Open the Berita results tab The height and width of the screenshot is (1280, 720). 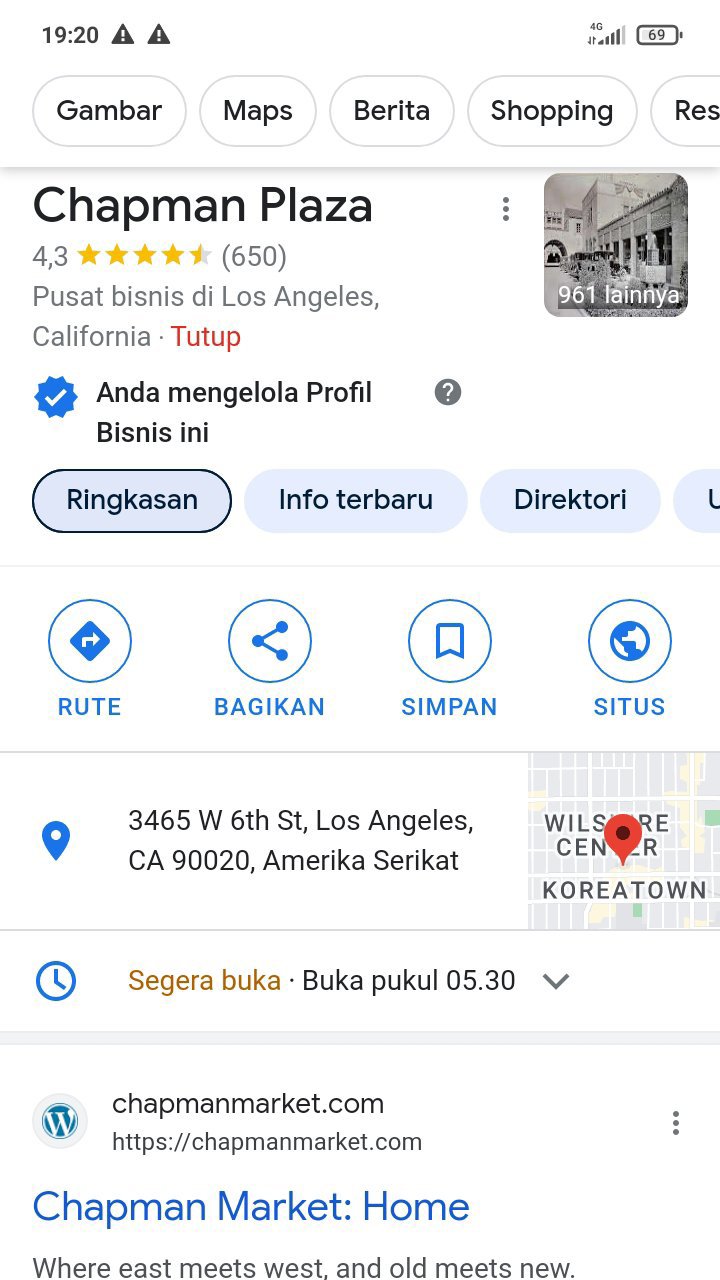tap(391, 111)
